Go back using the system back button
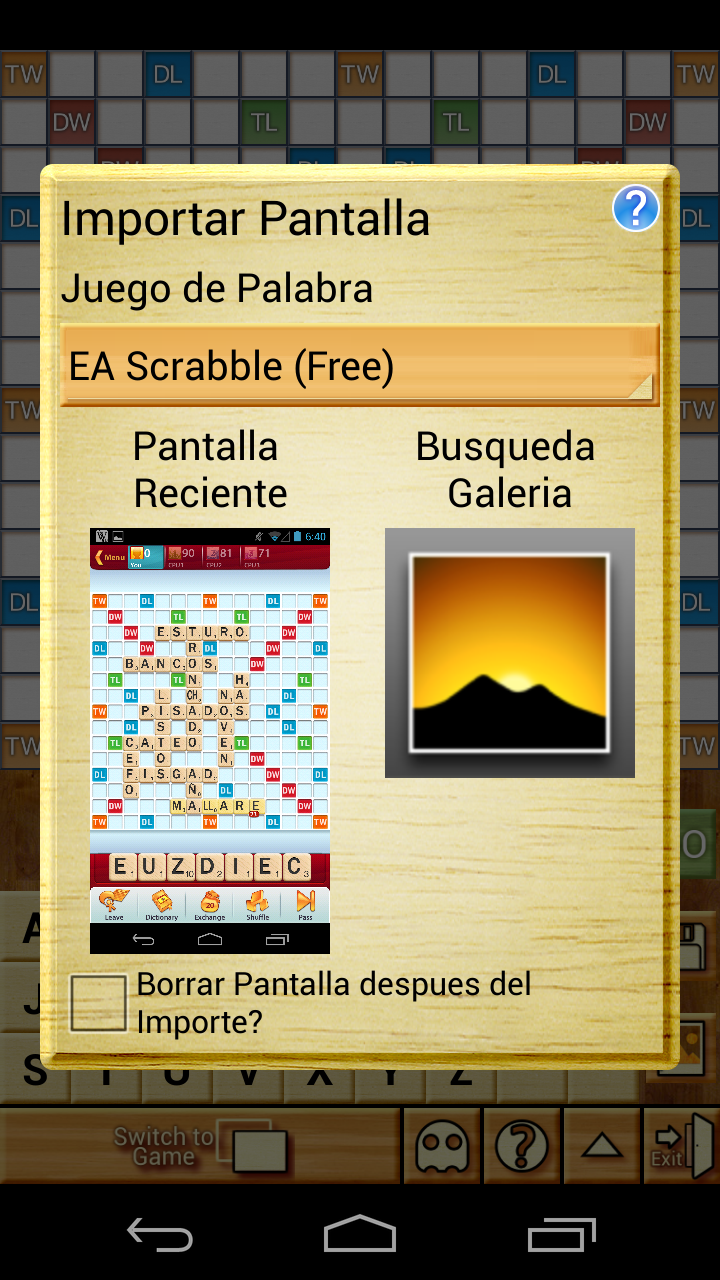The width and height of the screenshot is (720, 1280). pyautogui.click(x=160, y=1236)
